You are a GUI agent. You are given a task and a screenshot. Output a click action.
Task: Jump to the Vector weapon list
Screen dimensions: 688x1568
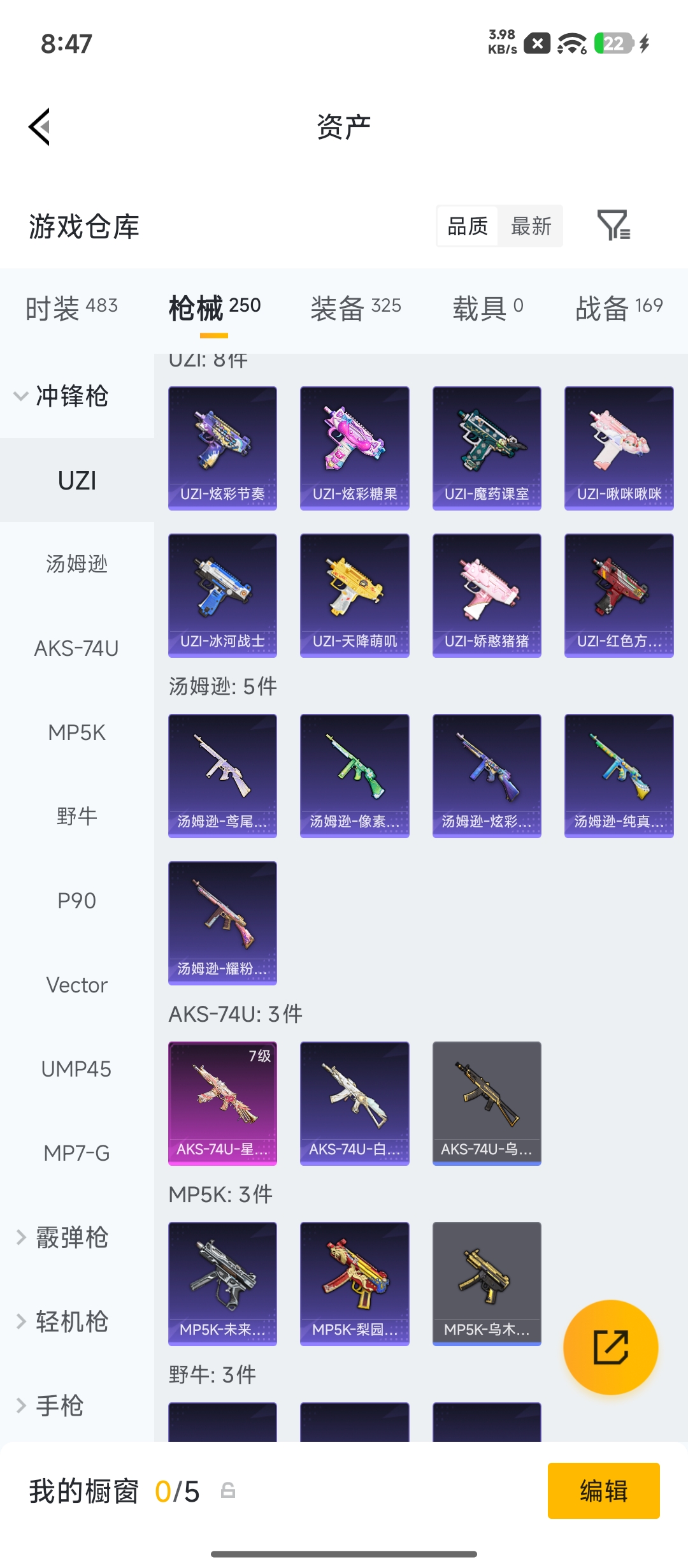(x=77, y=985)
